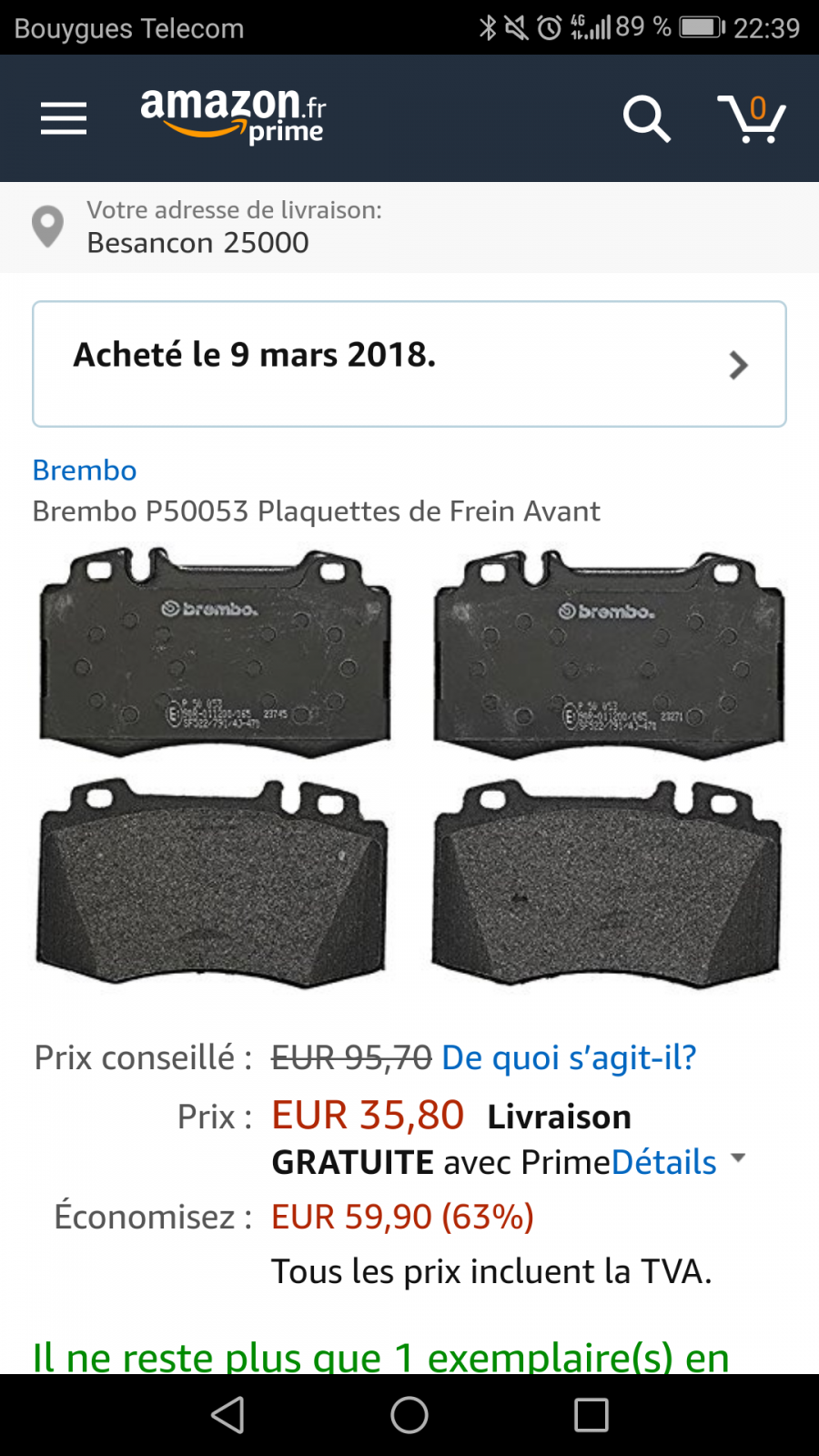Tap the Amazon.fr prime logo

(233, 116)
